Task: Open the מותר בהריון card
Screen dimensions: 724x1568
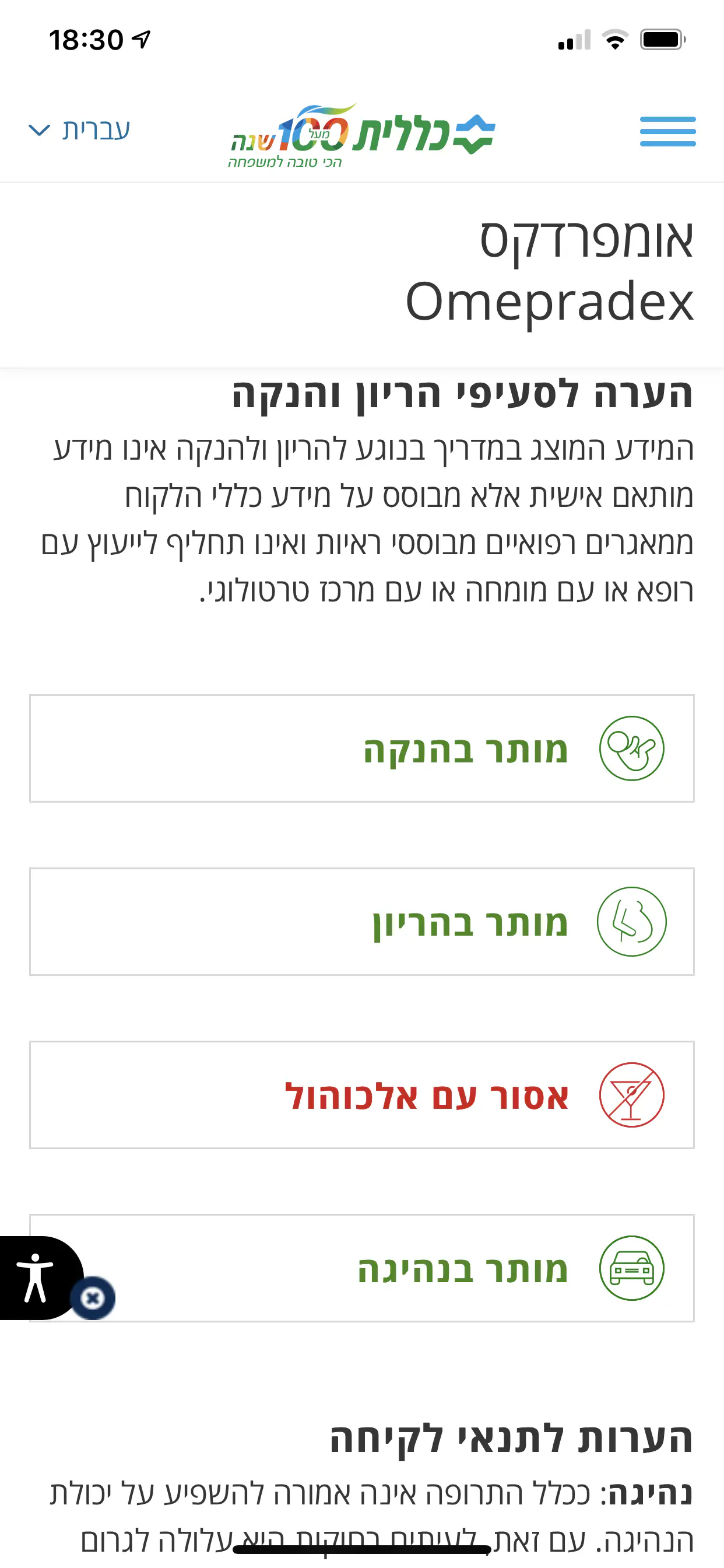Action: [x=362, y=922]
